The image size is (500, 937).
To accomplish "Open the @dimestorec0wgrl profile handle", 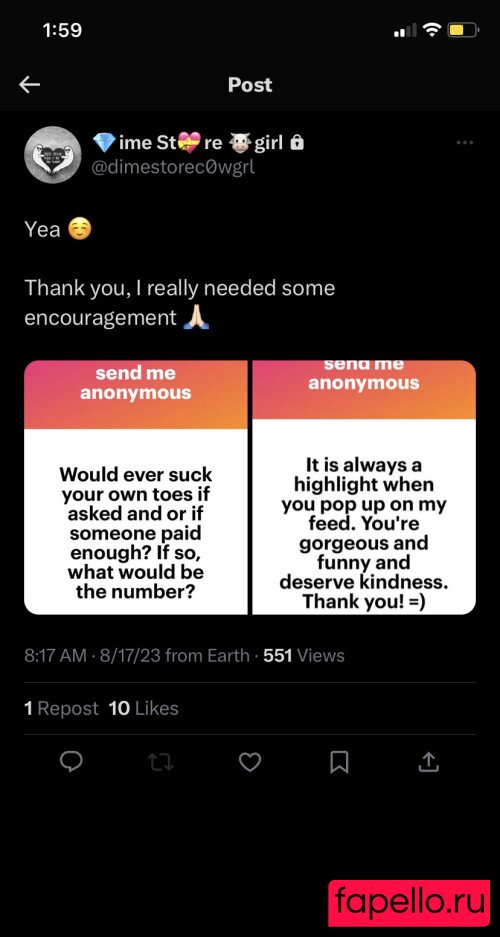I will coord(173,167).
